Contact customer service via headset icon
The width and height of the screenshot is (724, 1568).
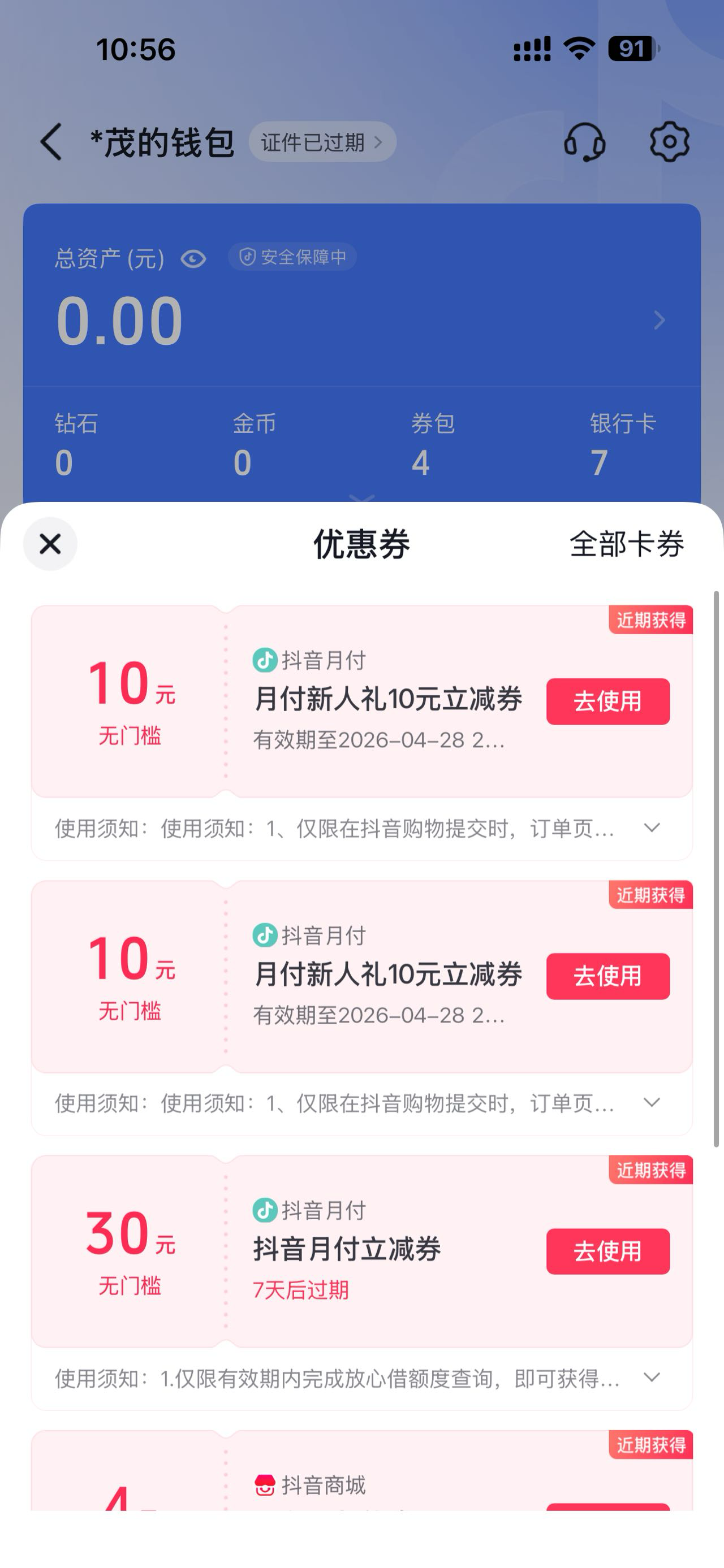tap(584, 142)
